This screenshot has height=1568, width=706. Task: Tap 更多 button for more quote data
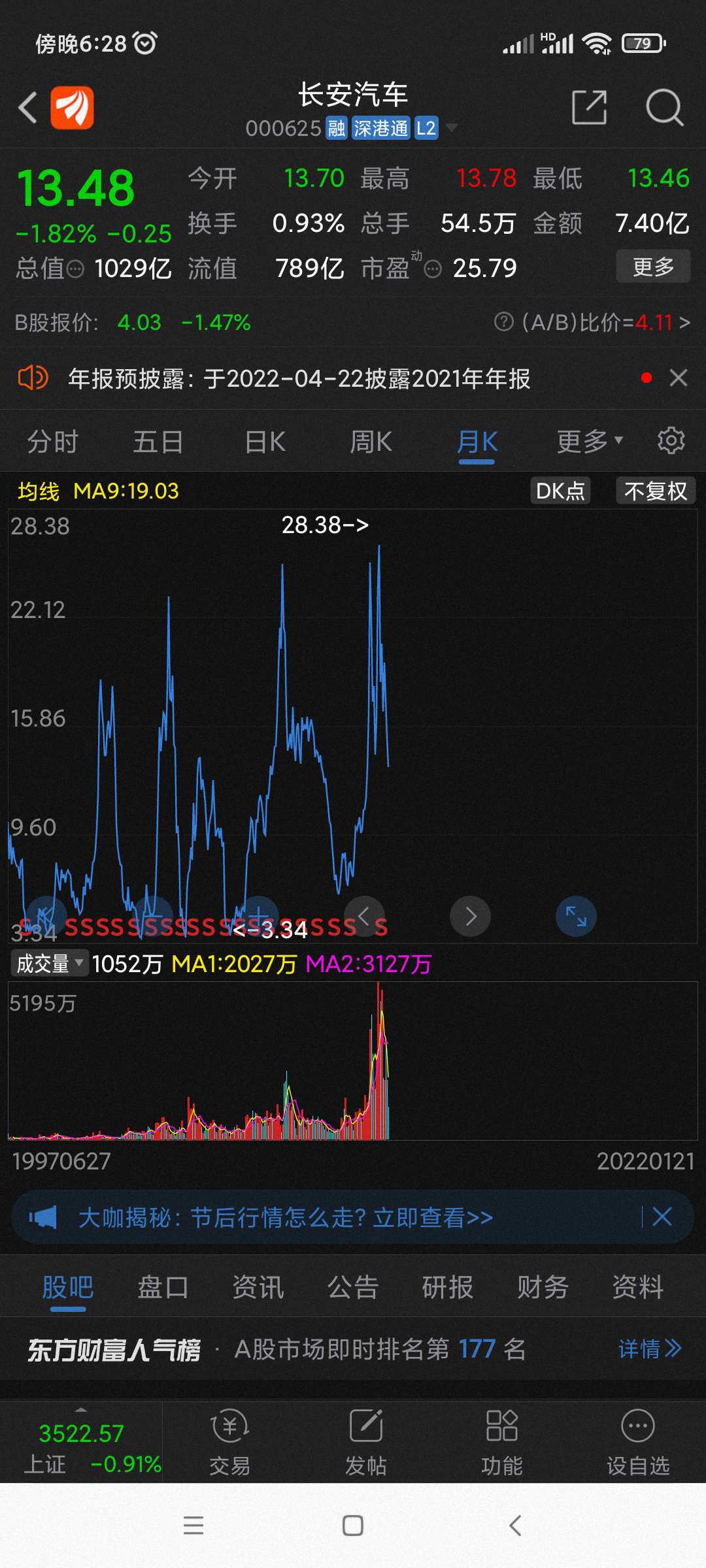click(x=653, y=267)
